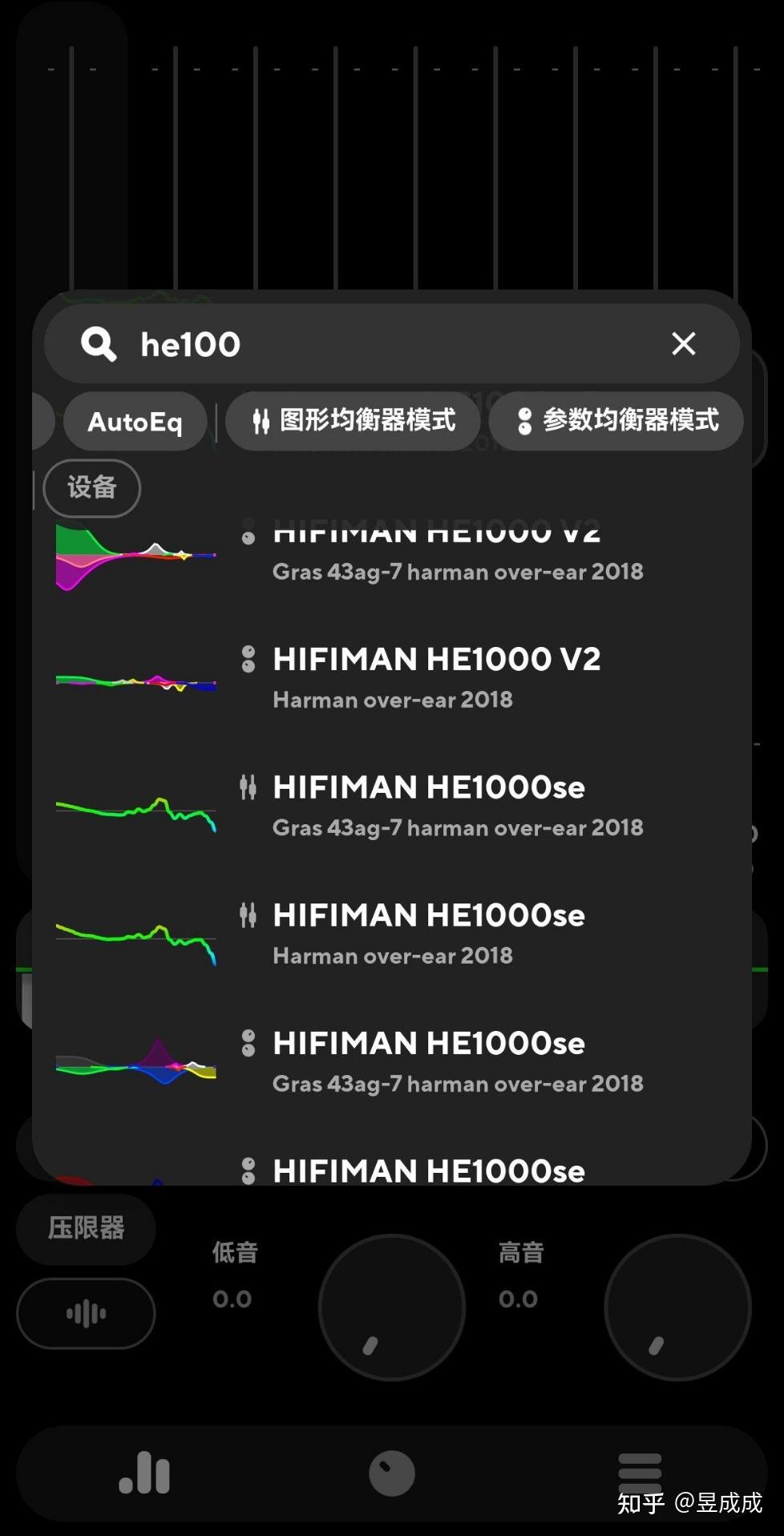Tap the audio visualizer icon below 压限器
The image size is (784, 1536).
click(85, 1312)
